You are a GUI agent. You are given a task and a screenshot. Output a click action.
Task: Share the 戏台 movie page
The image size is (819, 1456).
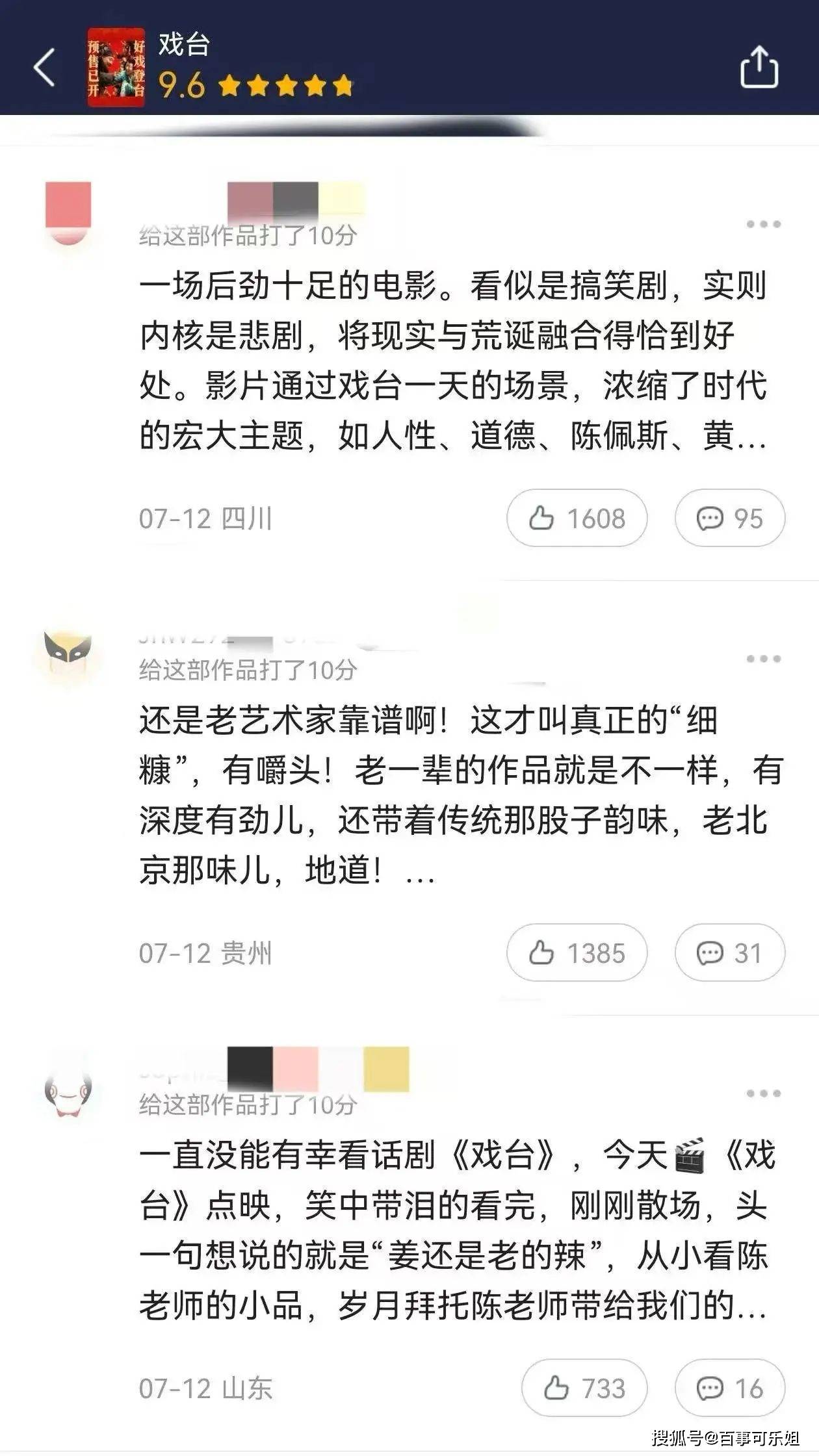click(x=759, y=67)
